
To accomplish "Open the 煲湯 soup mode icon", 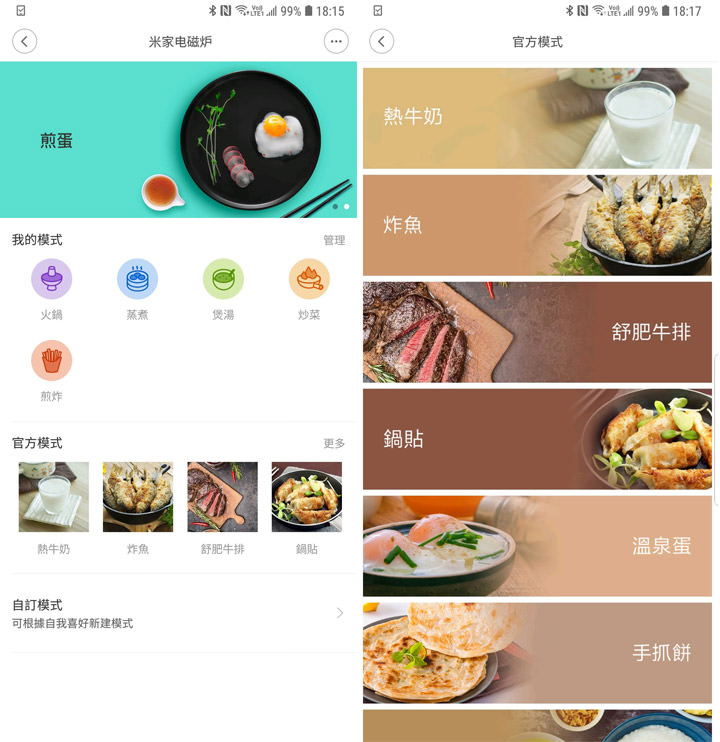I will (x=224, y=281).
